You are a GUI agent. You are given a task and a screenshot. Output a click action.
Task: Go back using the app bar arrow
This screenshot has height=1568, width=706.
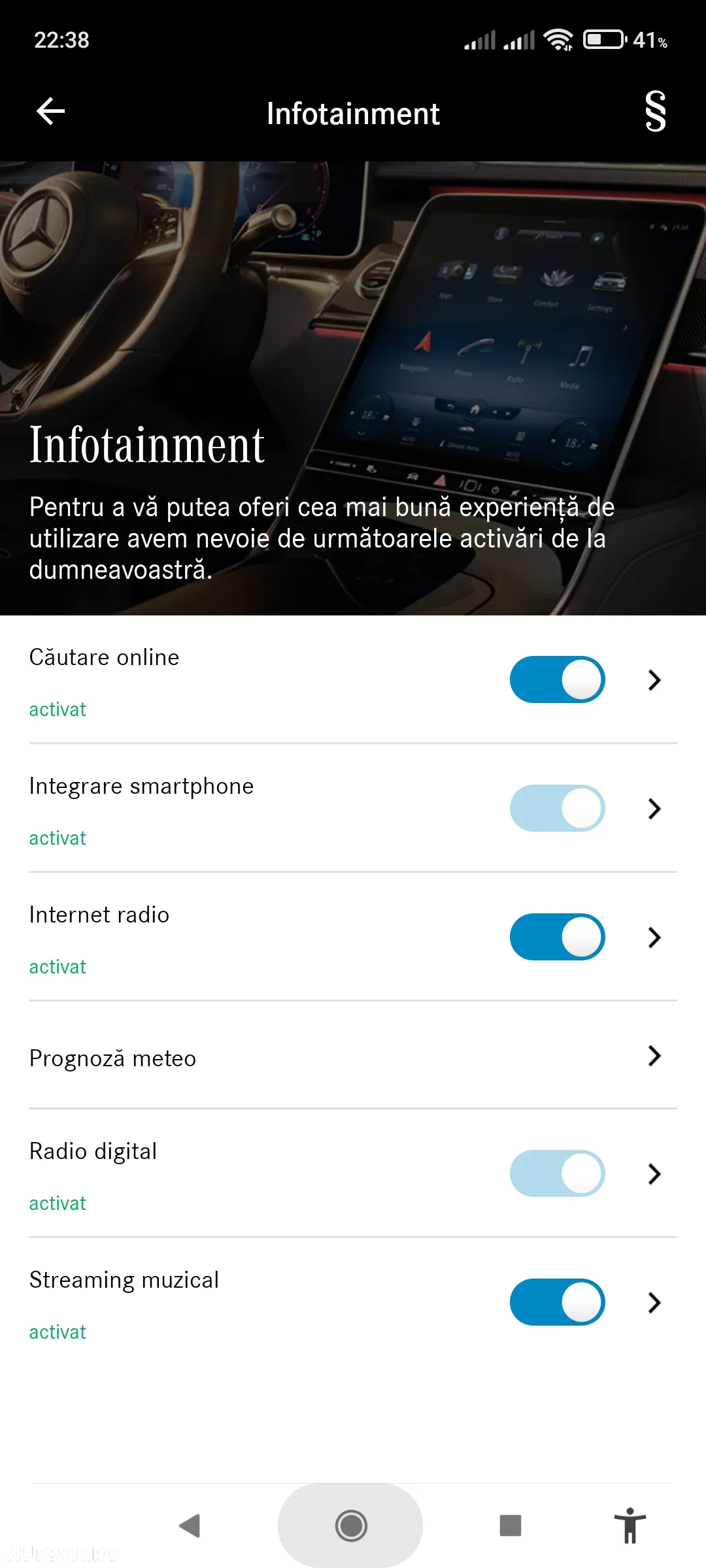[x=50, y=112]
